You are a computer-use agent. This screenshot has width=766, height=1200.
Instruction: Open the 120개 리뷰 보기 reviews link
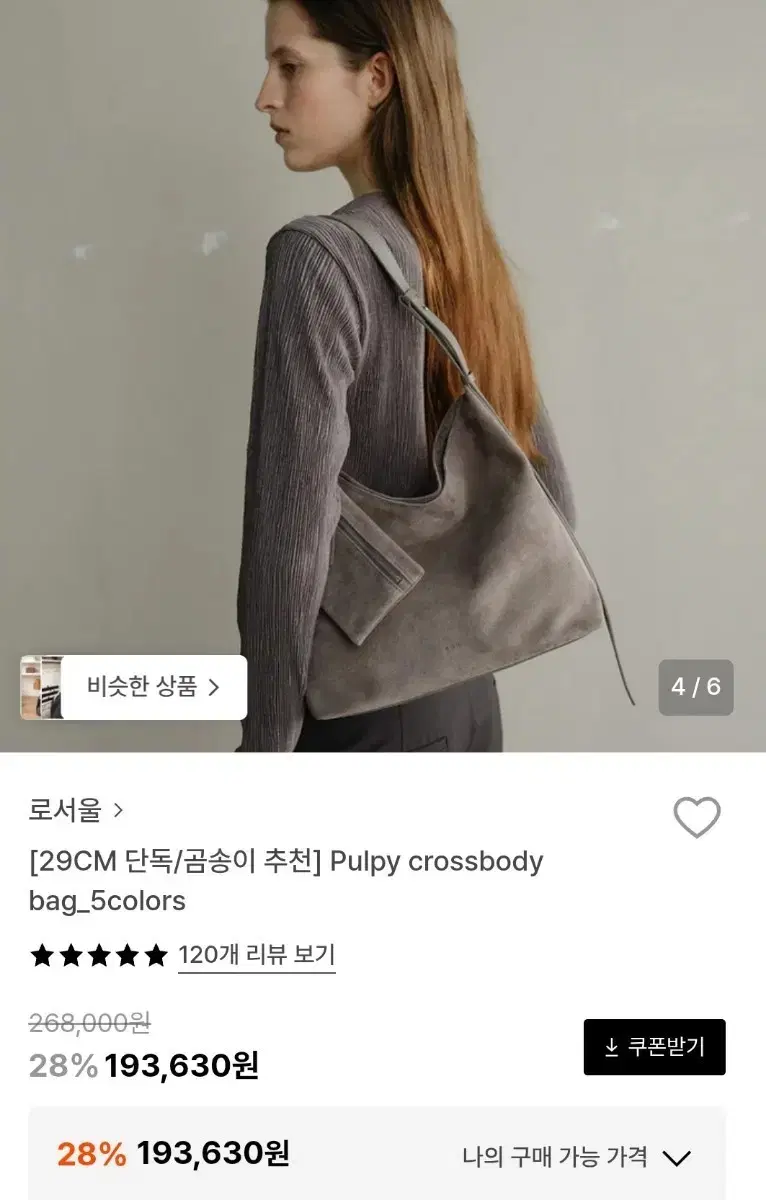[257, 955]
